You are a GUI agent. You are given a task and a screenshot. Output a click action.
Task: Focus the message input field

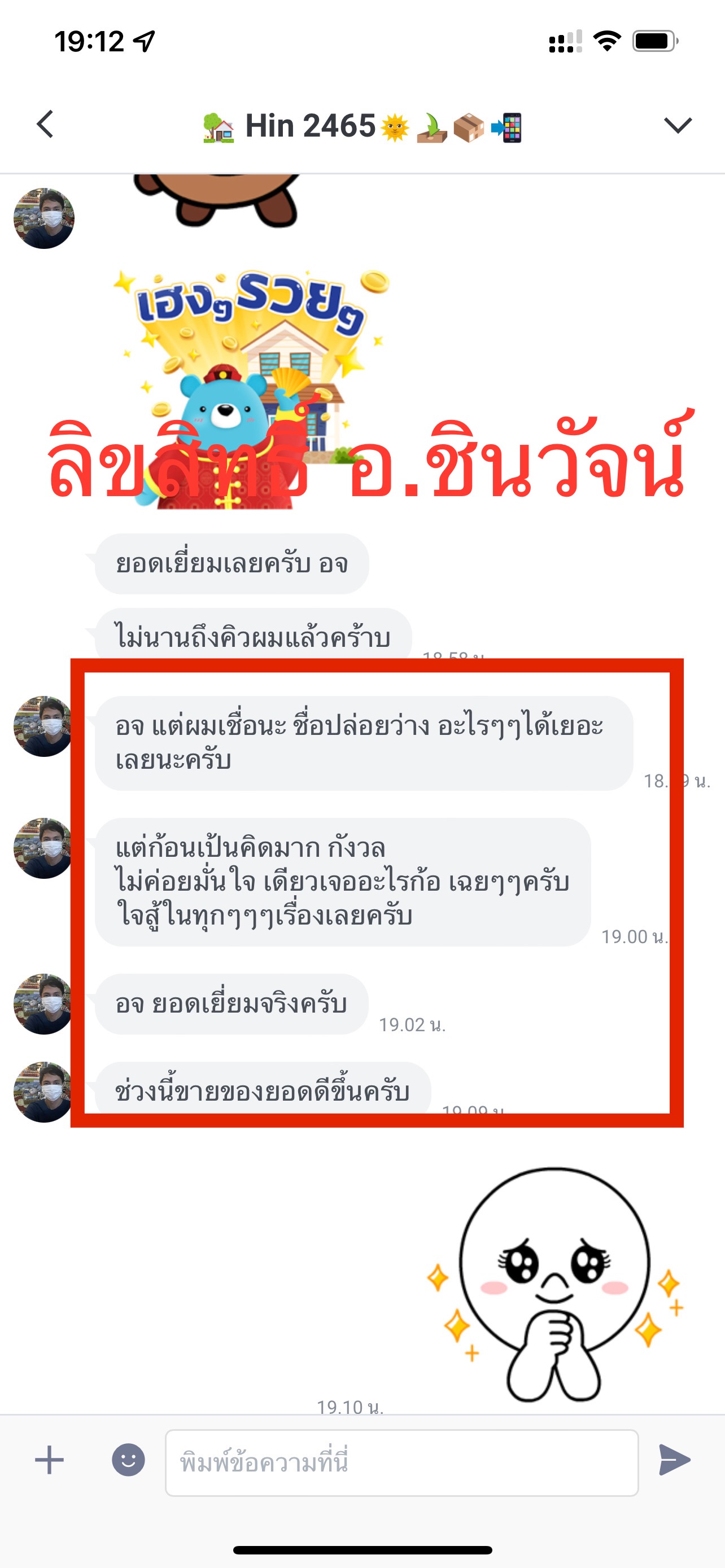tap(402, 1462)
